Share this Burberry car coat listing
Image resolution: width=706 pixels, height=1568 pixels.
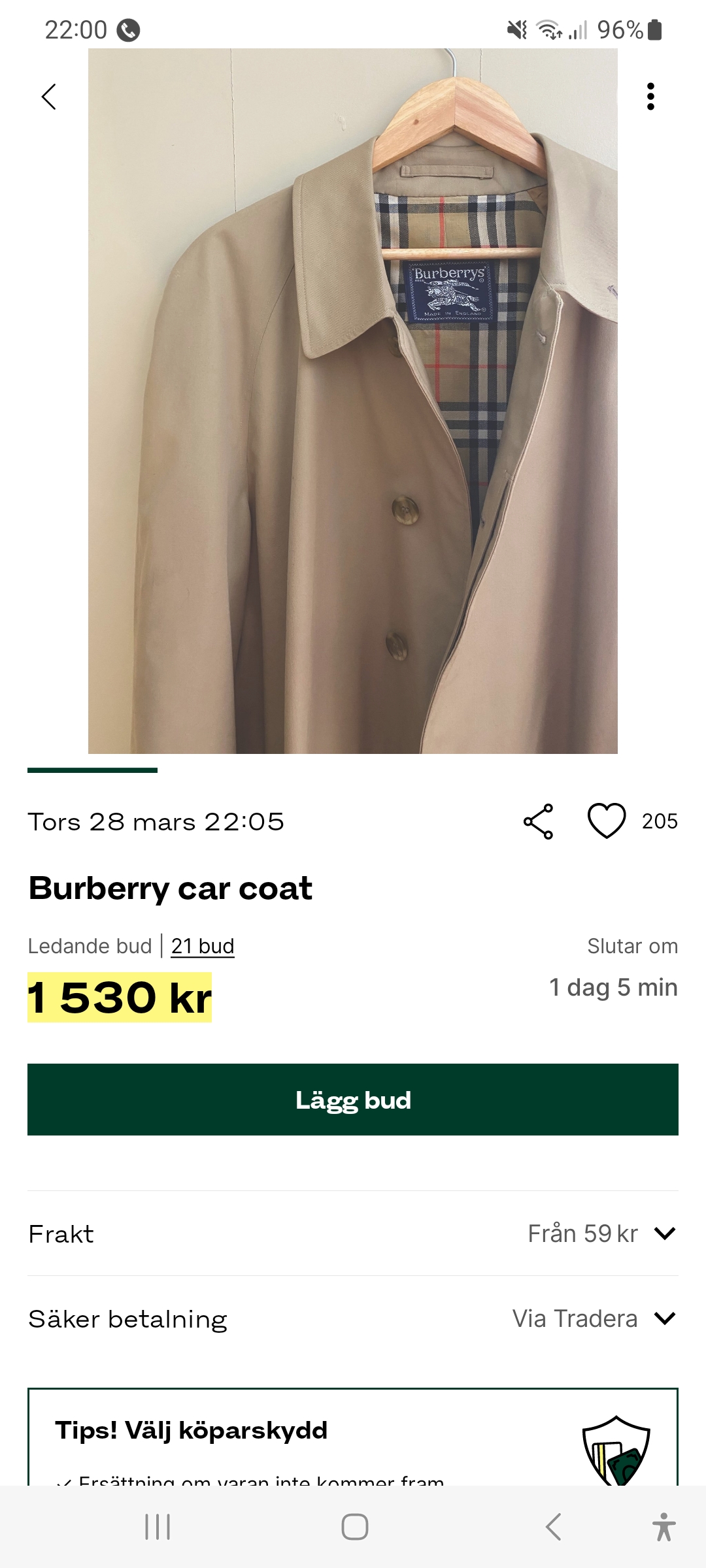point(539,821)
